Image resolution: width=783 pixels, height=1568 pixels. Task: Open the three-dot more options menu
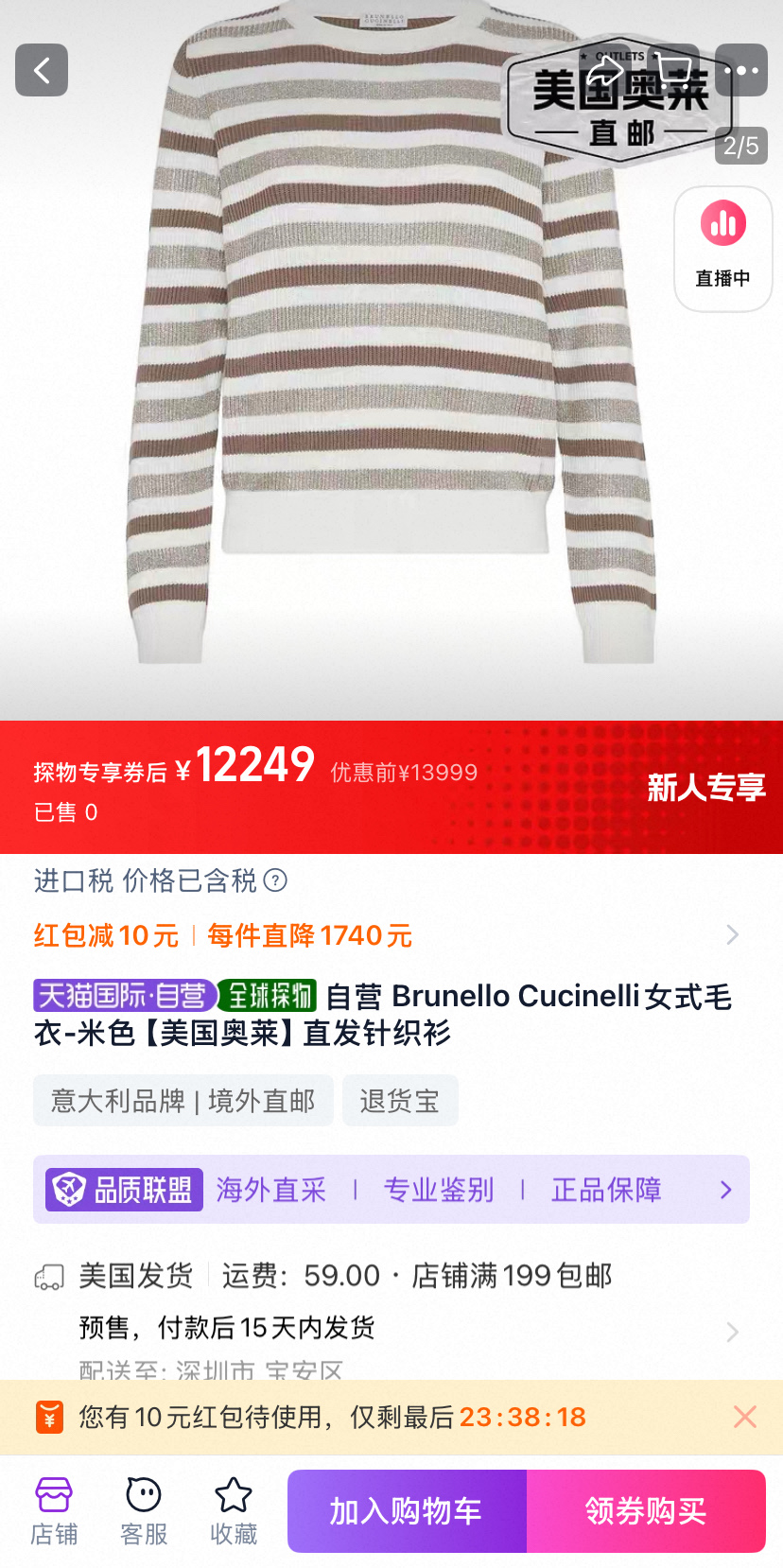pyautogui.click(x=742, y=70)
